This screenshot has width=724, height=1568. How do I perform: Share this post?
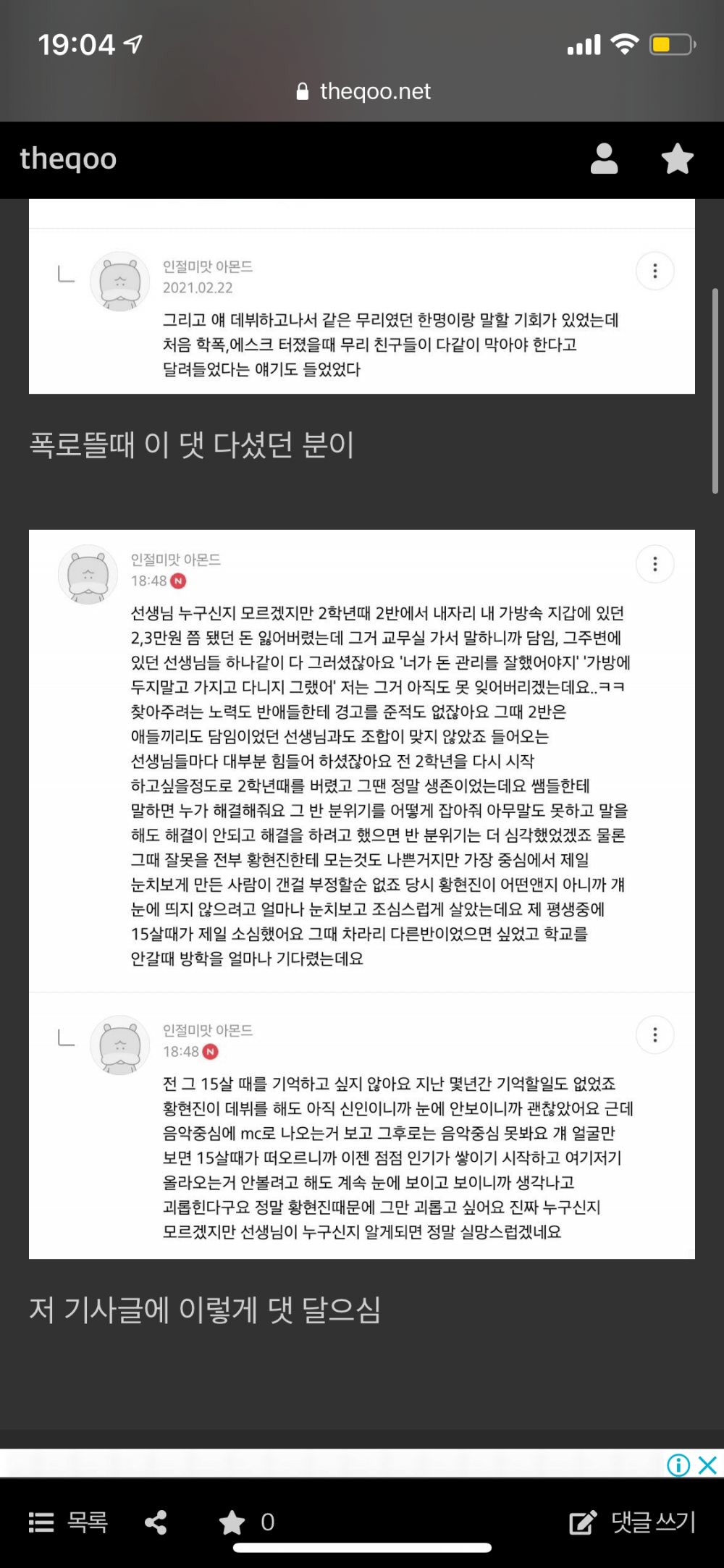[x=156, y=1522]
